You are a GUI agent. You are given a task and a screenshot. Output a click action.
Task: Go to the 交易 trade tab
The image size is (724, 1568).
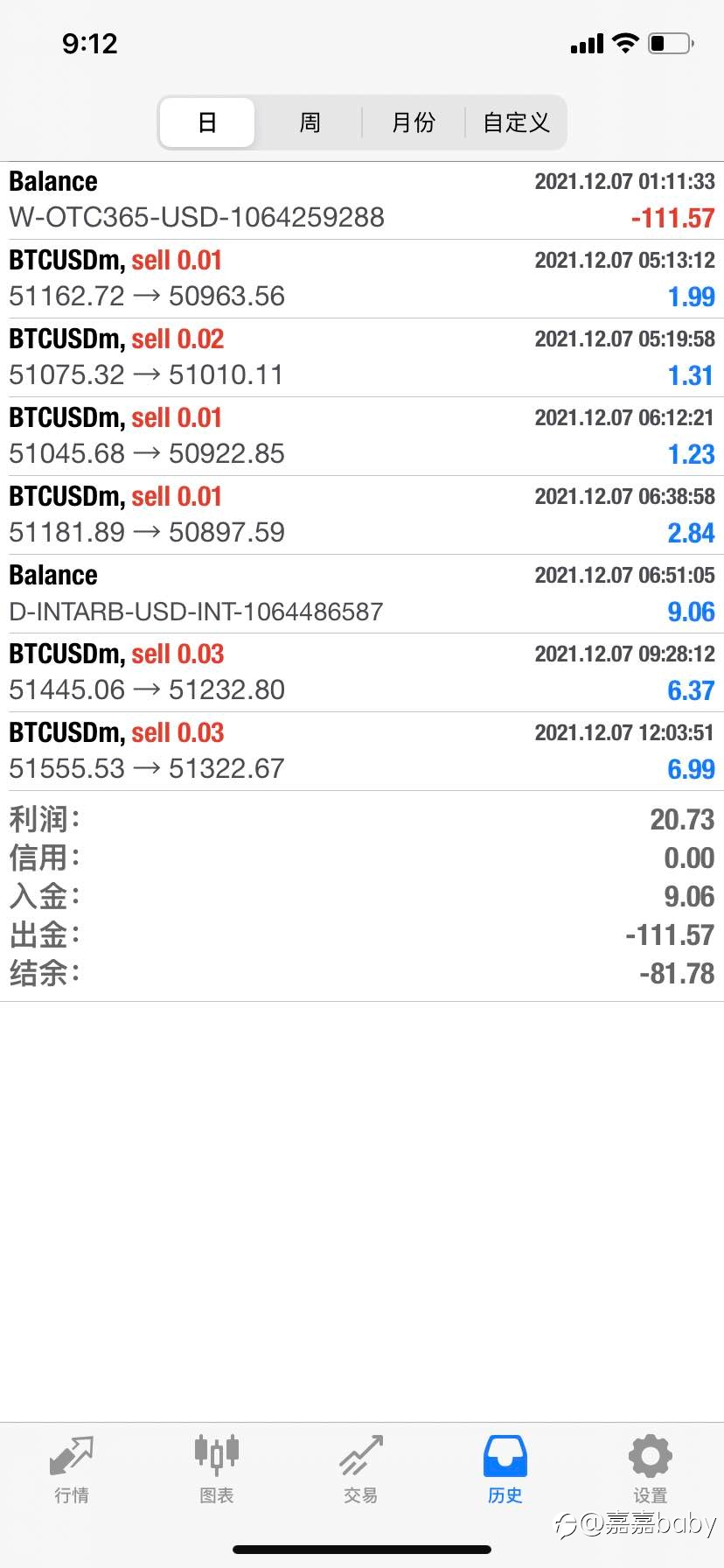pos(361,1470)
